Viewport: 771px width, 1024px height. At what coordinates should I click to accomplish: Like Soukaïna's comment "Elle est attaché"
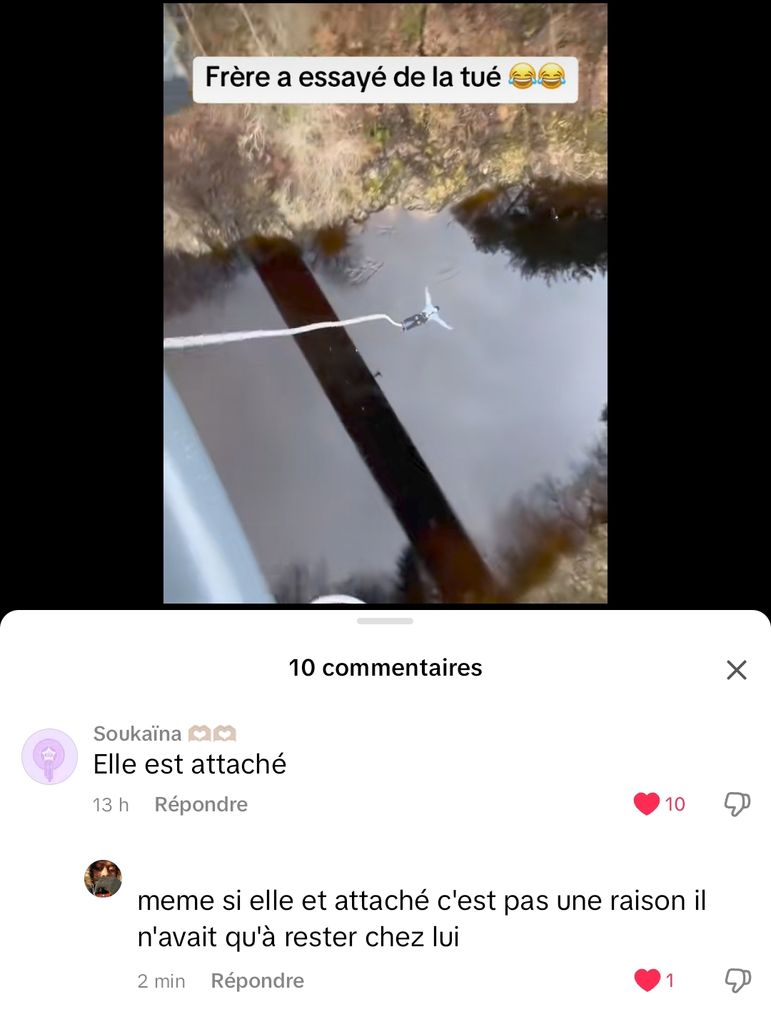pos(647,803)
